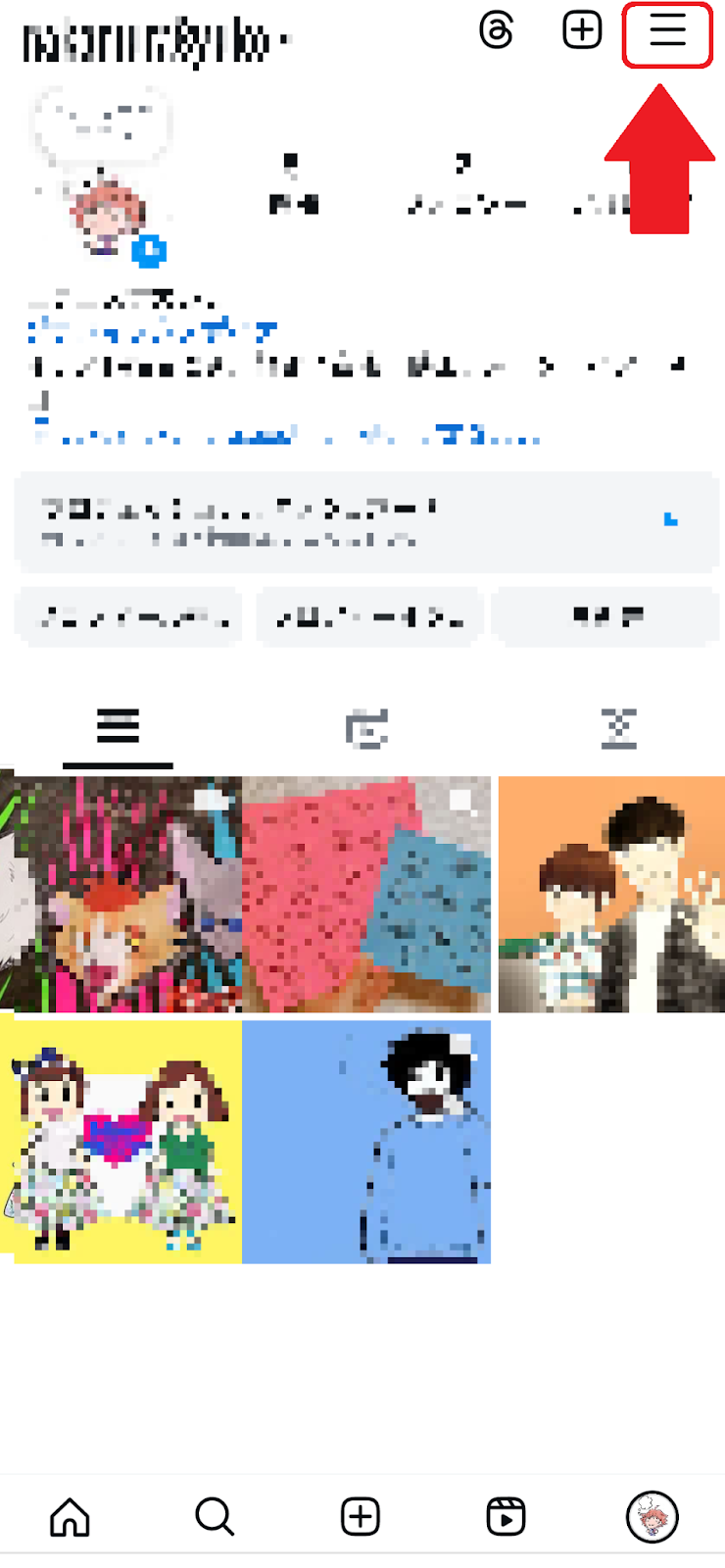Open the blue sweater character post
Screen dimensions: 725x1568
coord(366,1142)
